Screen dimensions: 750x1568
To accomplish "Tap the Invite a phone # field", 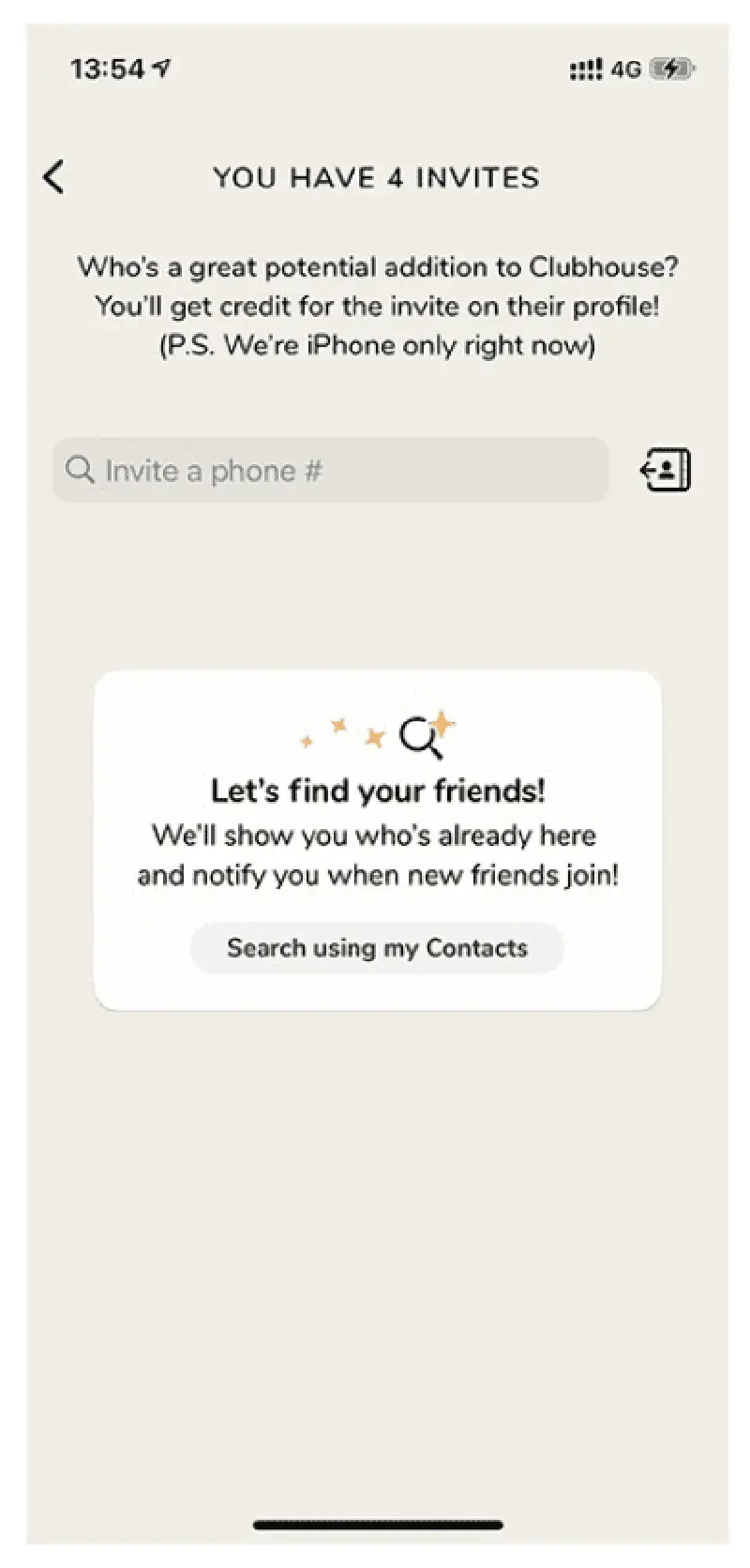I will tap(330, 470).
